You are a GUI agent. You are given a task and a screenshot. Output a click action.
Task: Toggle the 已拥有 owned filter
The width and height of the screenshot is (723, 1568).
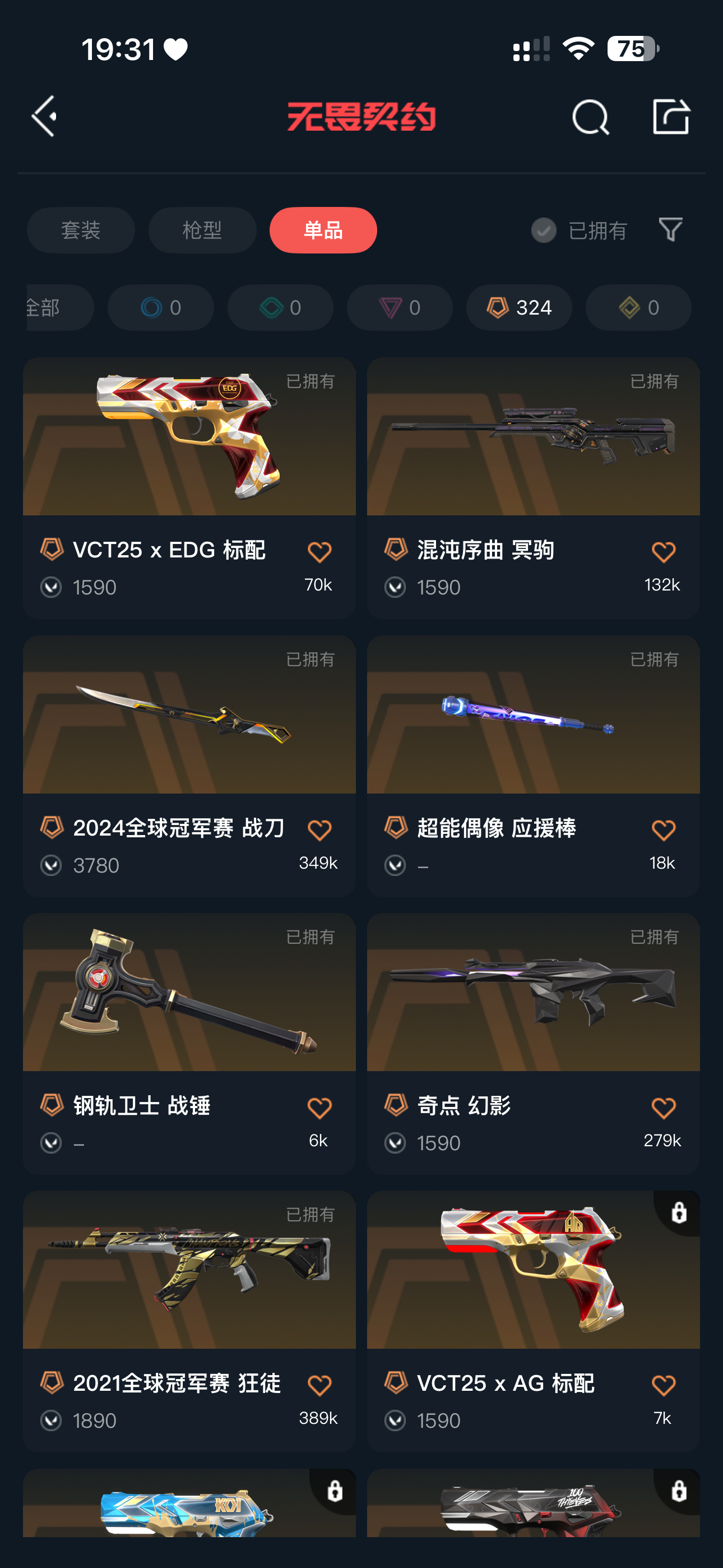(579, 230)
